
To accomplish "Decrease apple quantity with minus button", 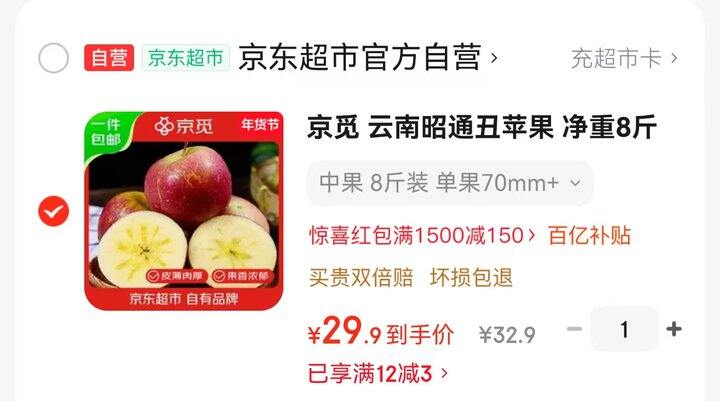I will pyautogui.click(x=574, y=329).
